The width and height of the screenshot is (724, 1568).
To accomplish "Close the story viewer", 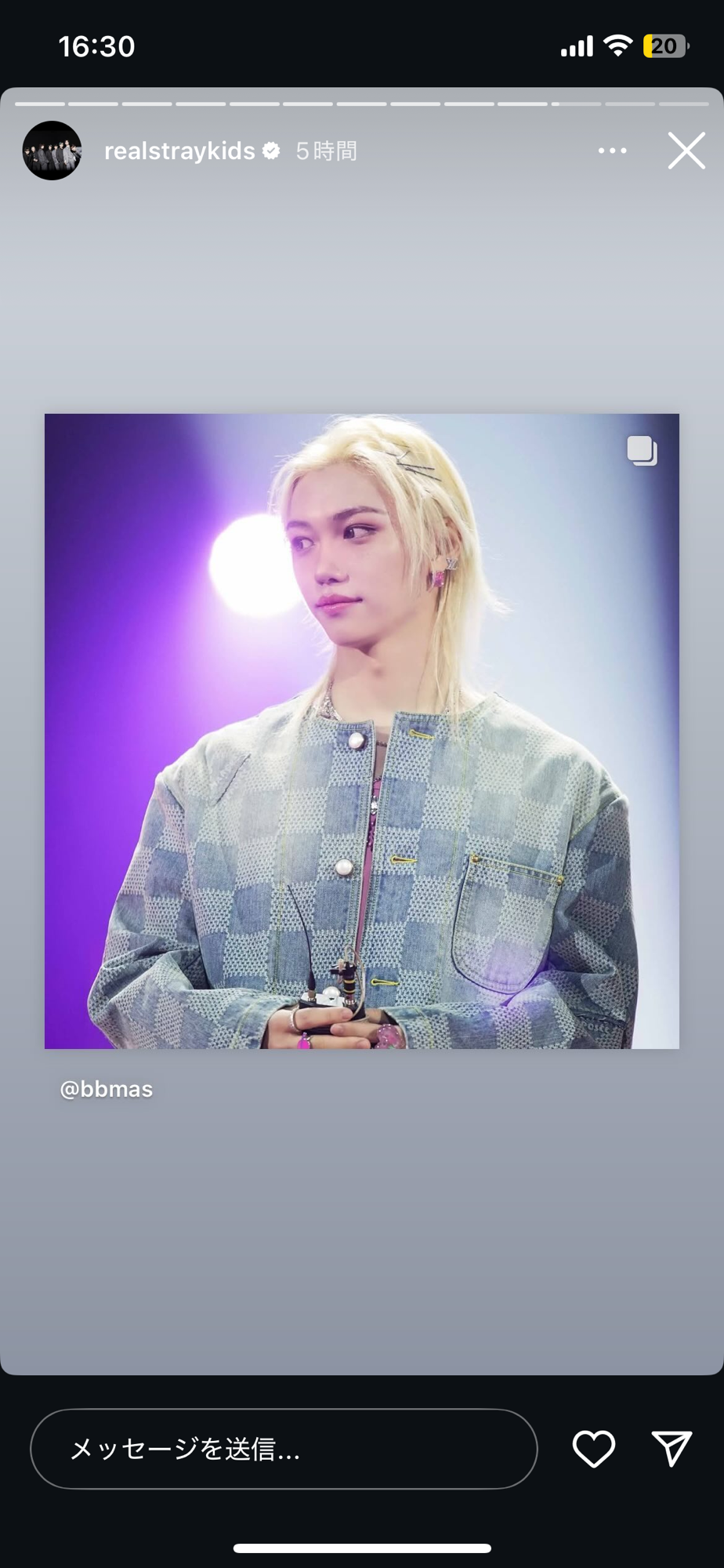I will click(686, 151).
